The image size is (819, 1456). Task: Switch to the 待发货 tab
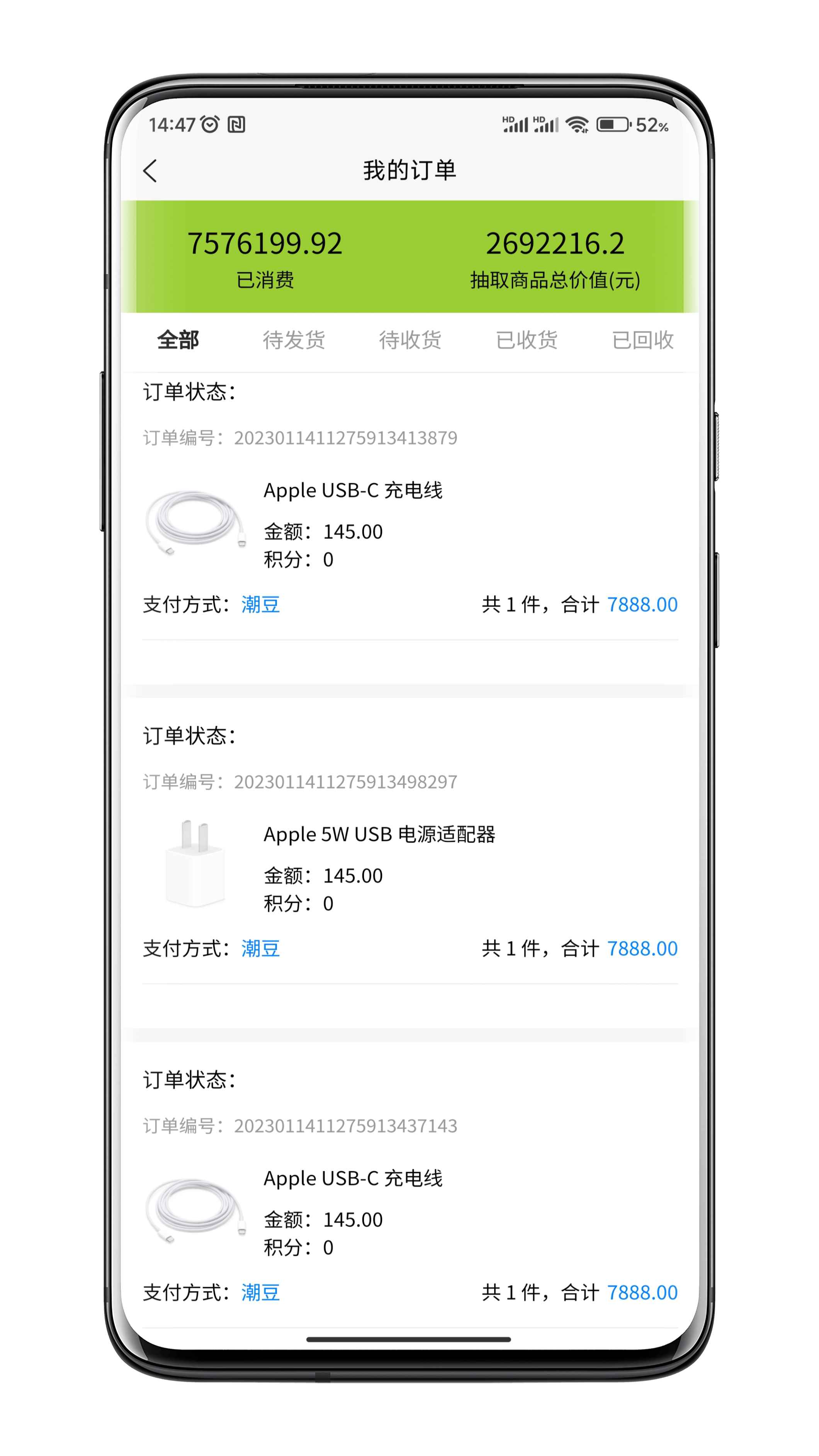[294, 340]
